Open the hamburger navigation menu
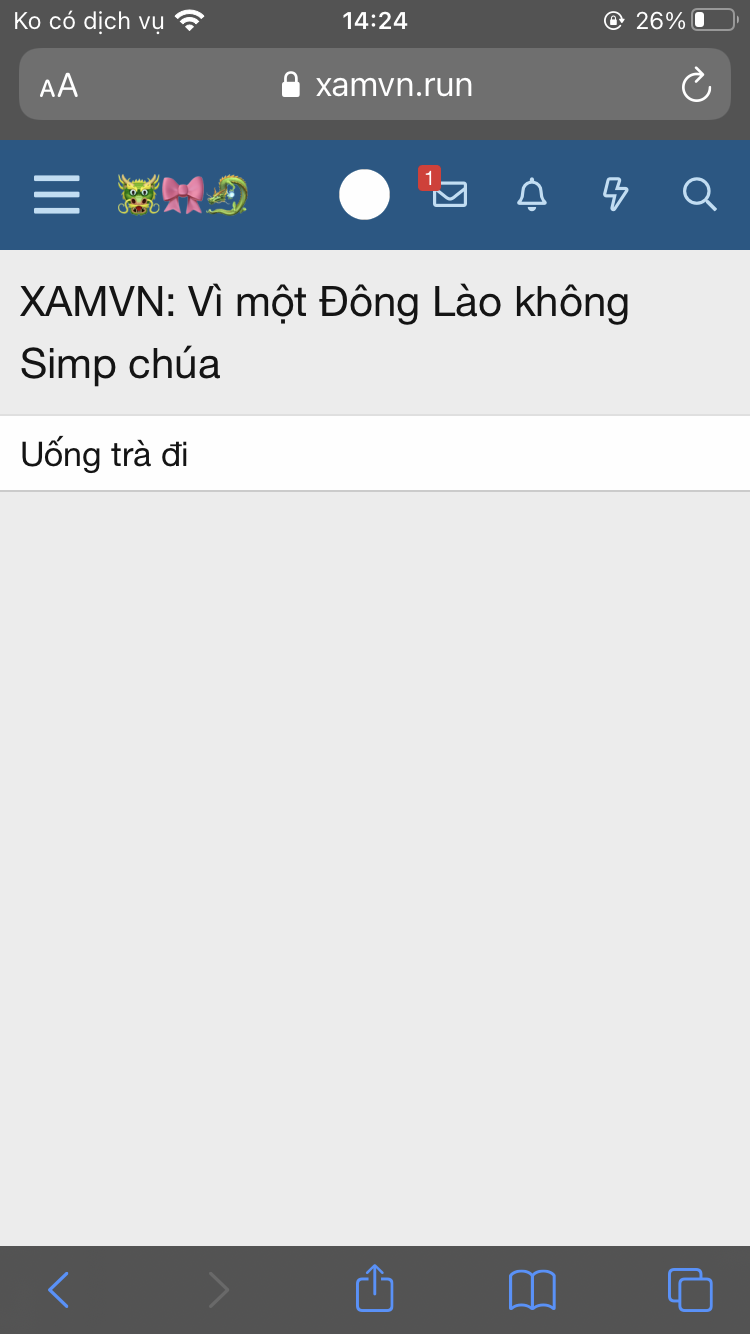750x1334 pixels. pyautogui.click(x=57, y=194)
